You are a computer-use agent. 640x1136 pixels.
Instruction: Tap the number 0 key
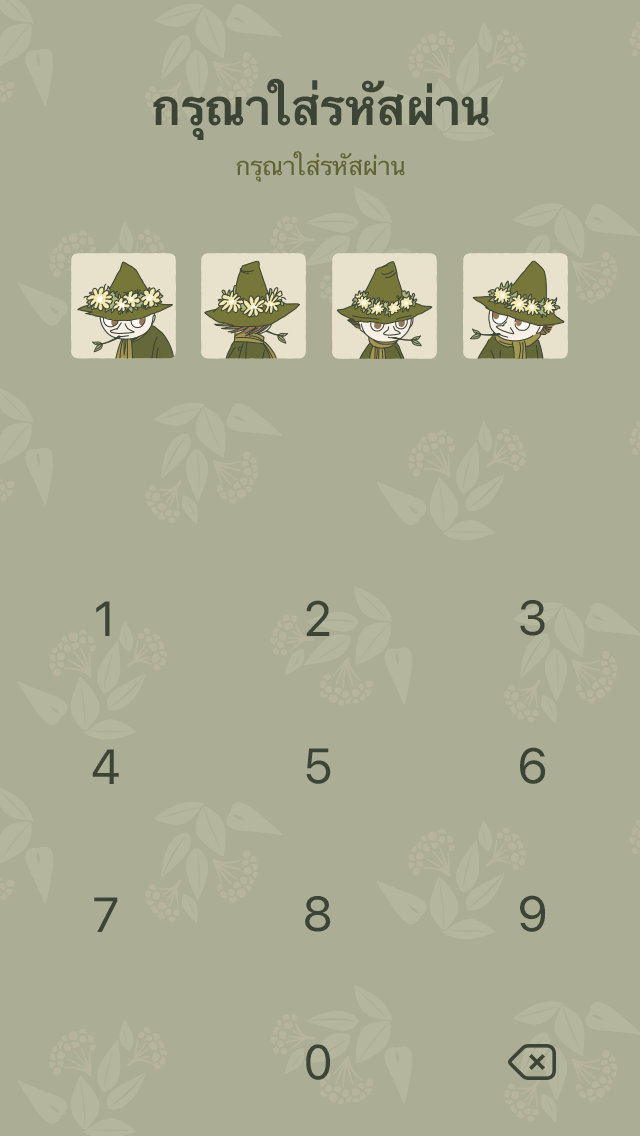pos(318,1062)
